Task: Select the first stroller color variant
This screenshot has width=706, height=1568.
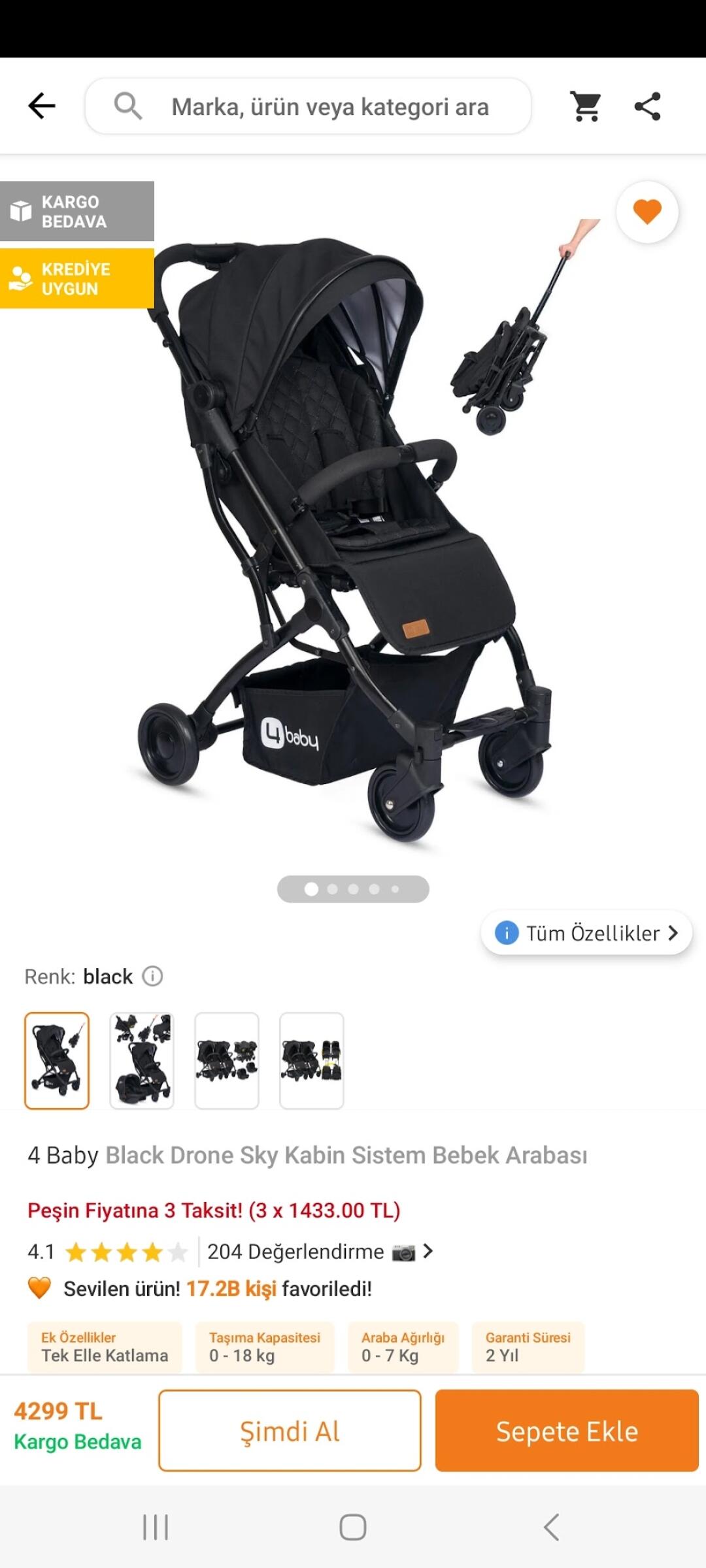Action: [x=57, y=1061]
